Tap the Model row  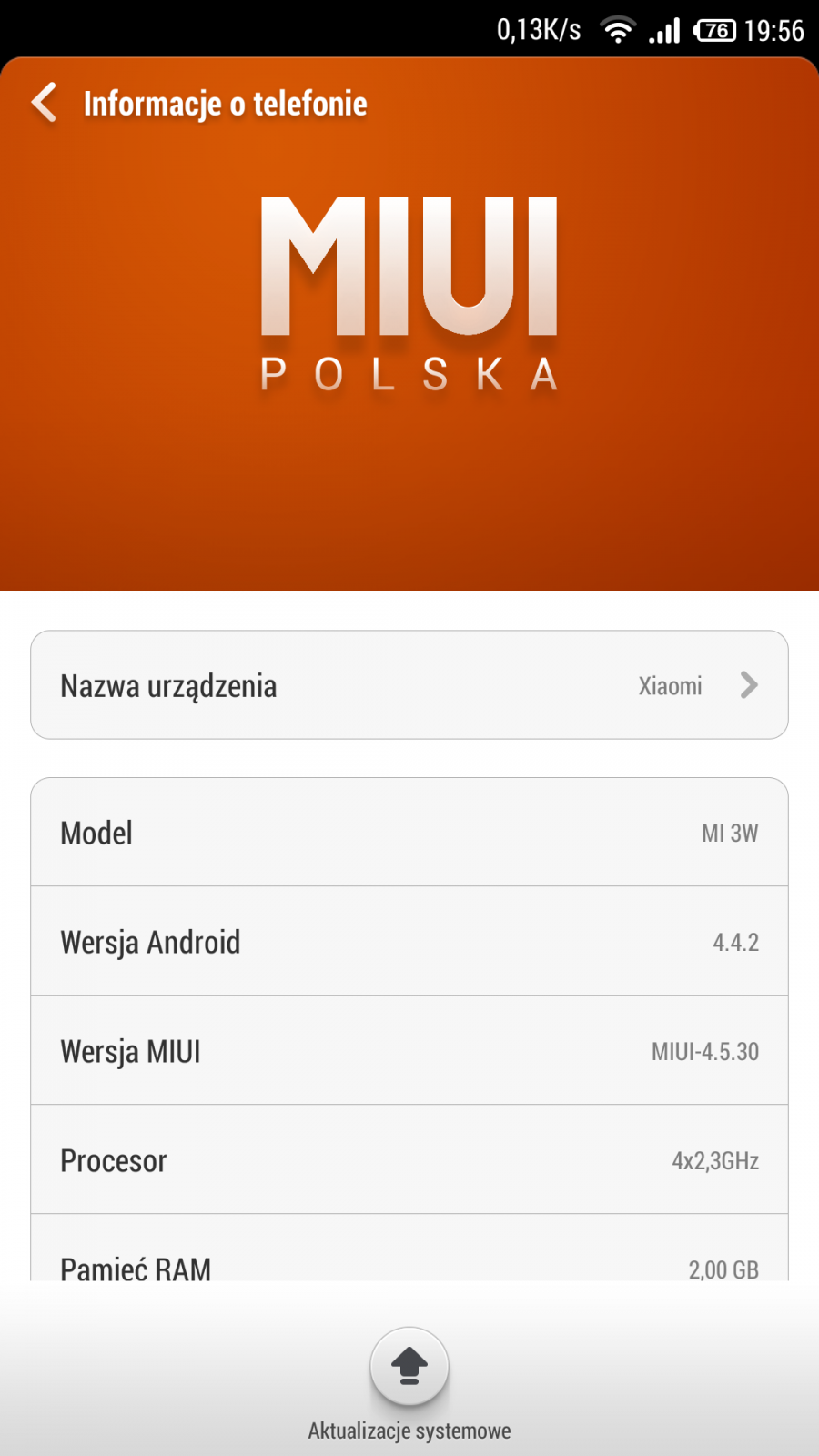coord(409,833)
